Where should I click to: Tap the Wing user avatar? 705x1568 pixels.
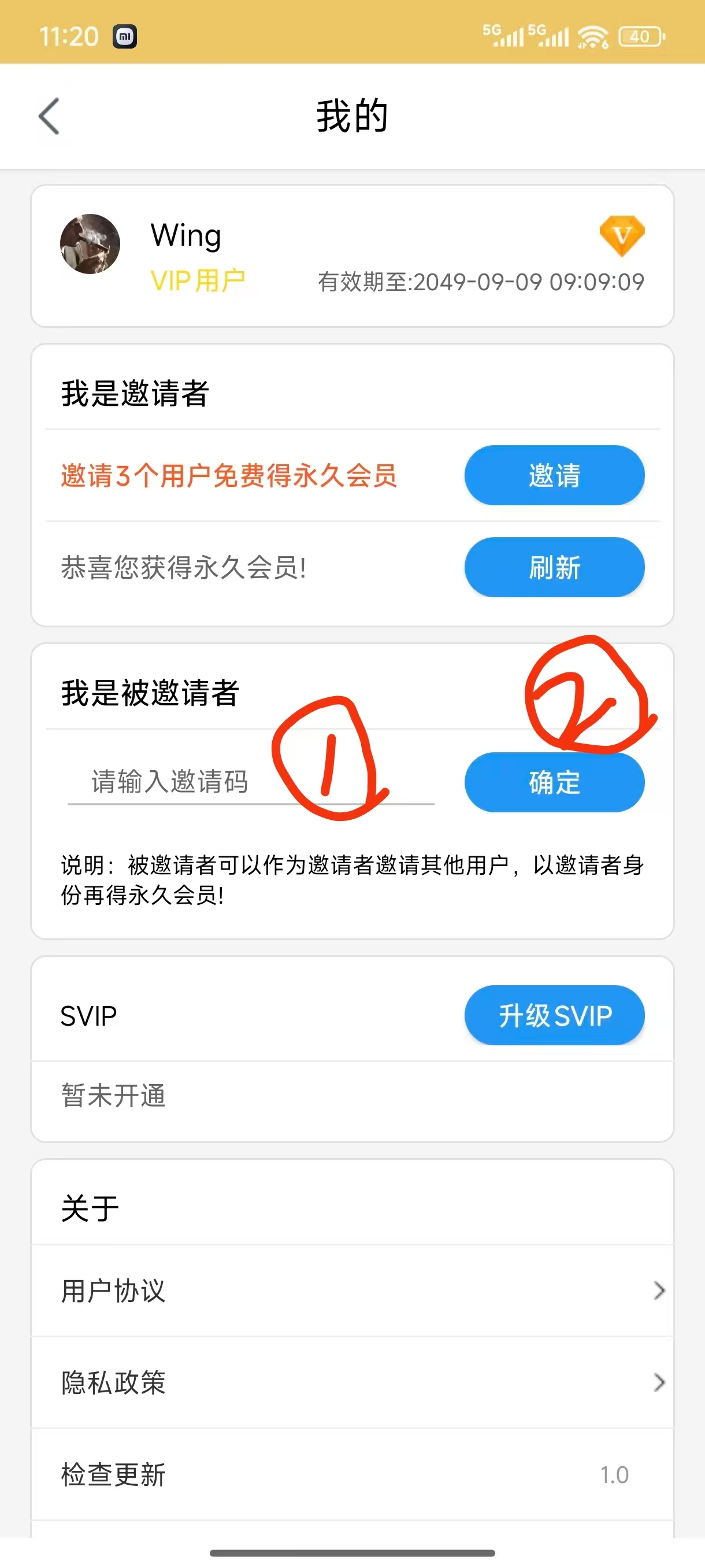click(x=90, y=244)
